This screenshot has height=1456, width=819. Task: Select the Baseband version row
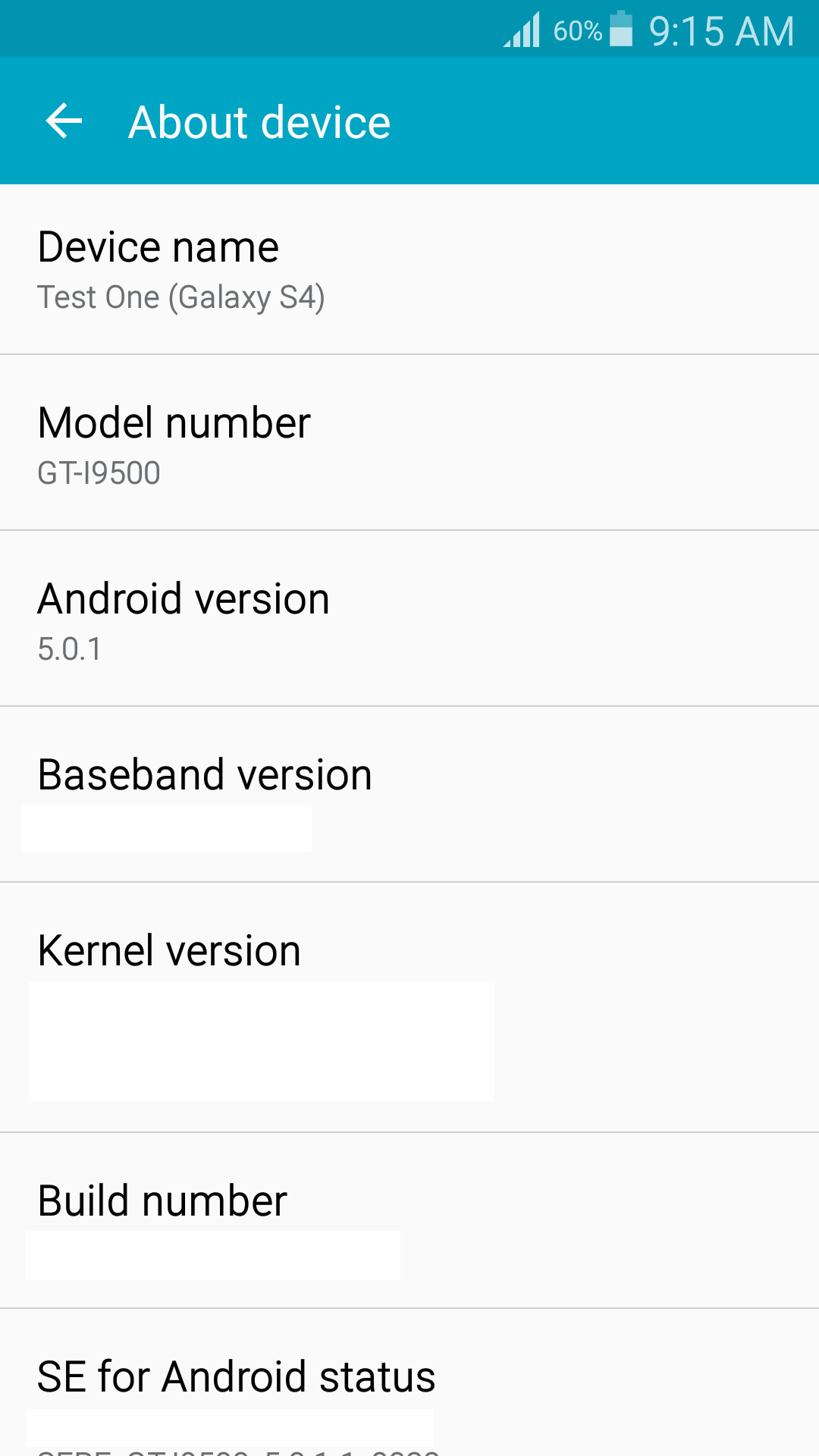coord(409,795)
